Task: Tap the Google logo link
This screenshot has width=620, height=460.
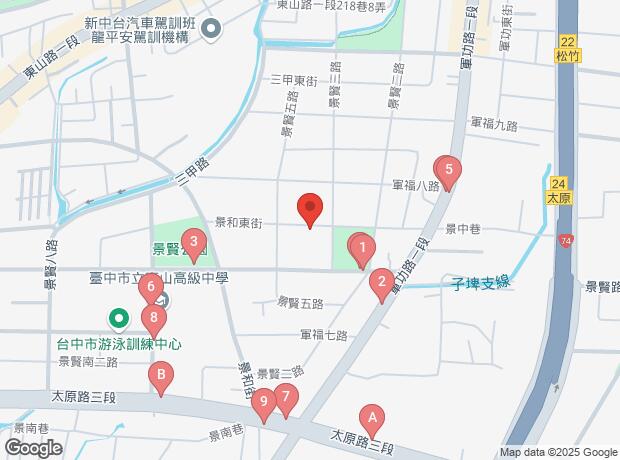Action: (x=33, y=448)
